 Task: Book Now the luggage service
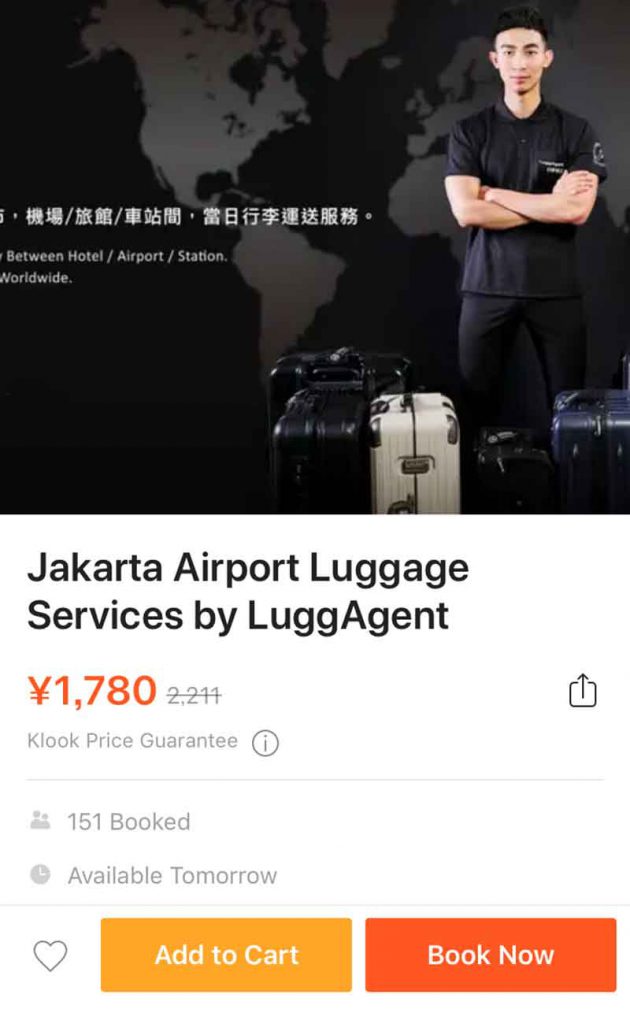490,955
